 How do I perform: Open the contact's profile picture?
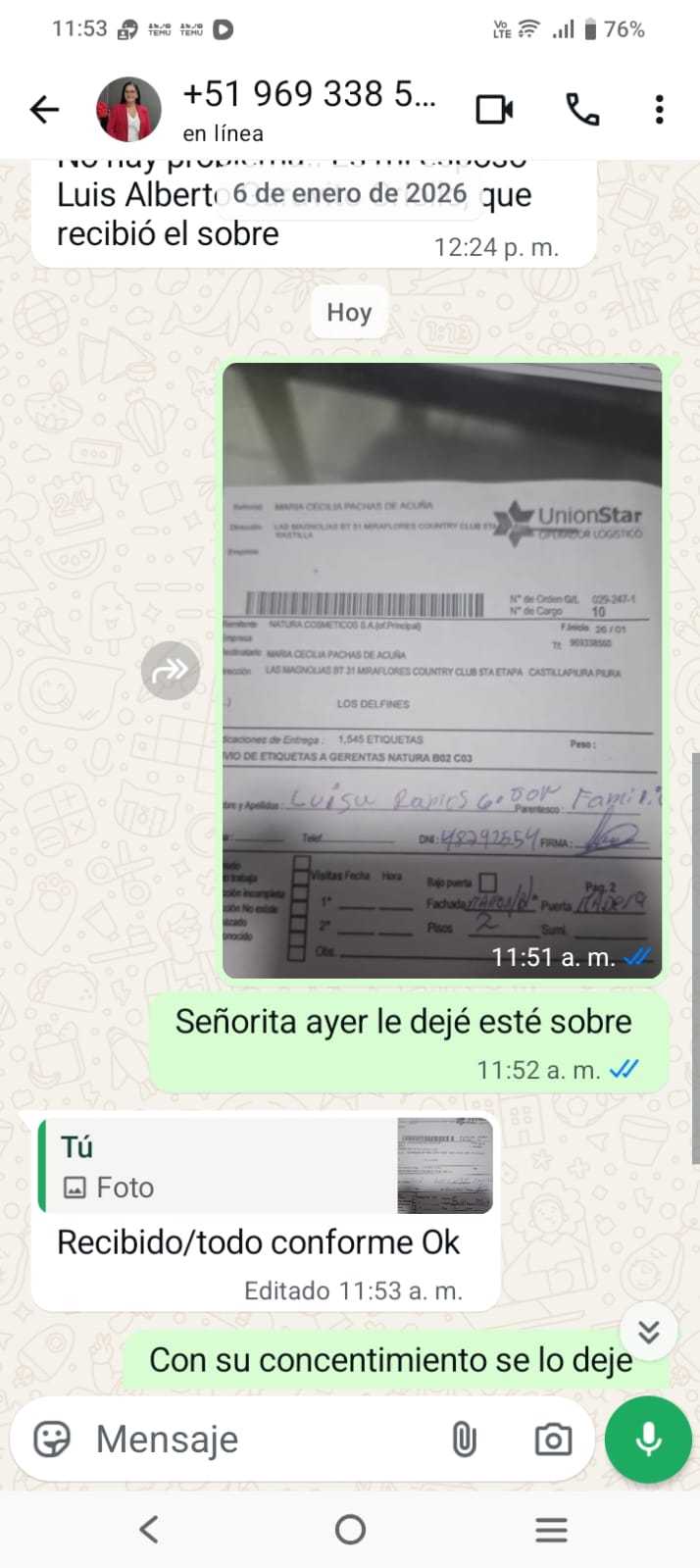pyautogui.click(x=128, y=109)
